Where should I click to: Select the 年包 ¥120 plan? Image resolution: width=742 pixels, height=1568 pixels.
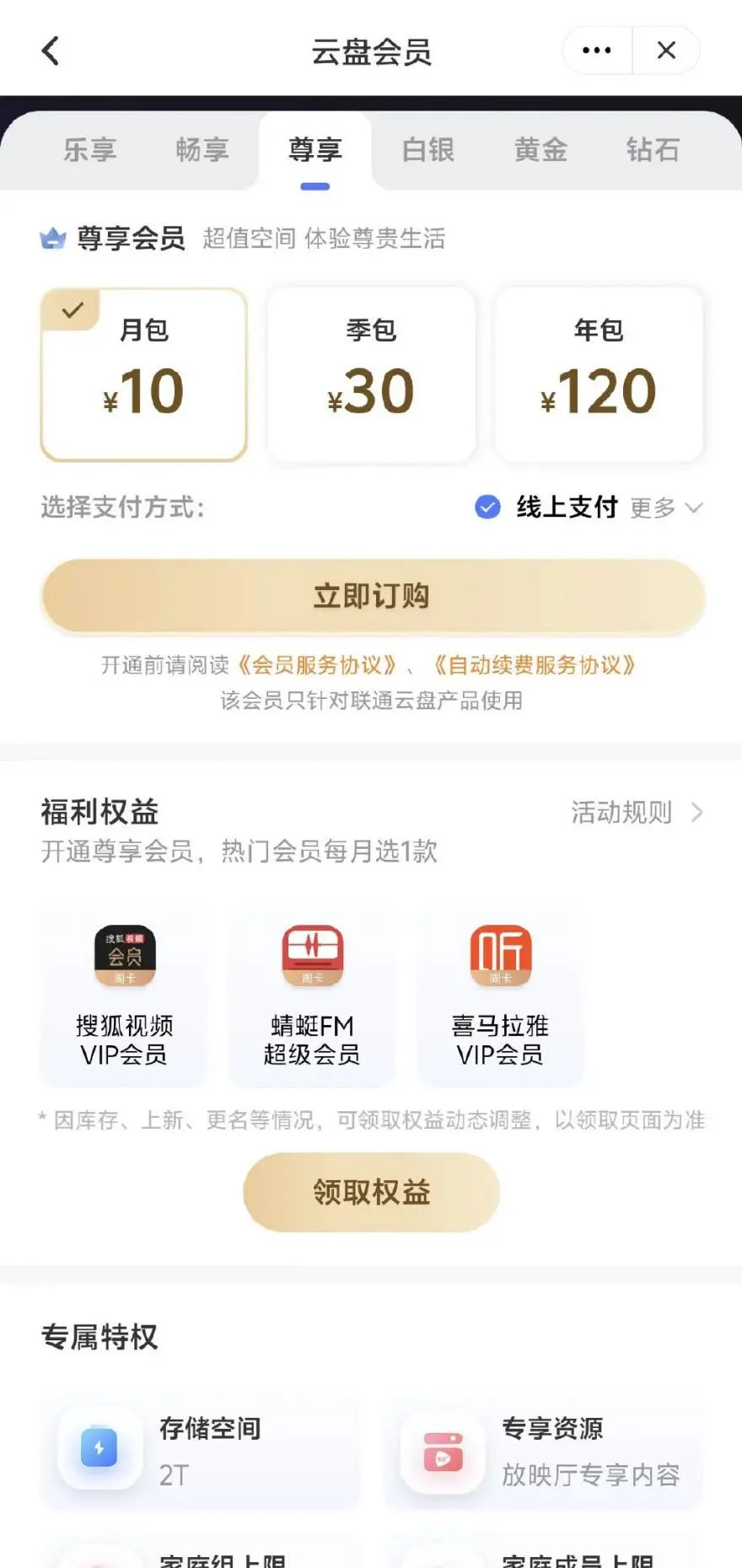point(599,375)
